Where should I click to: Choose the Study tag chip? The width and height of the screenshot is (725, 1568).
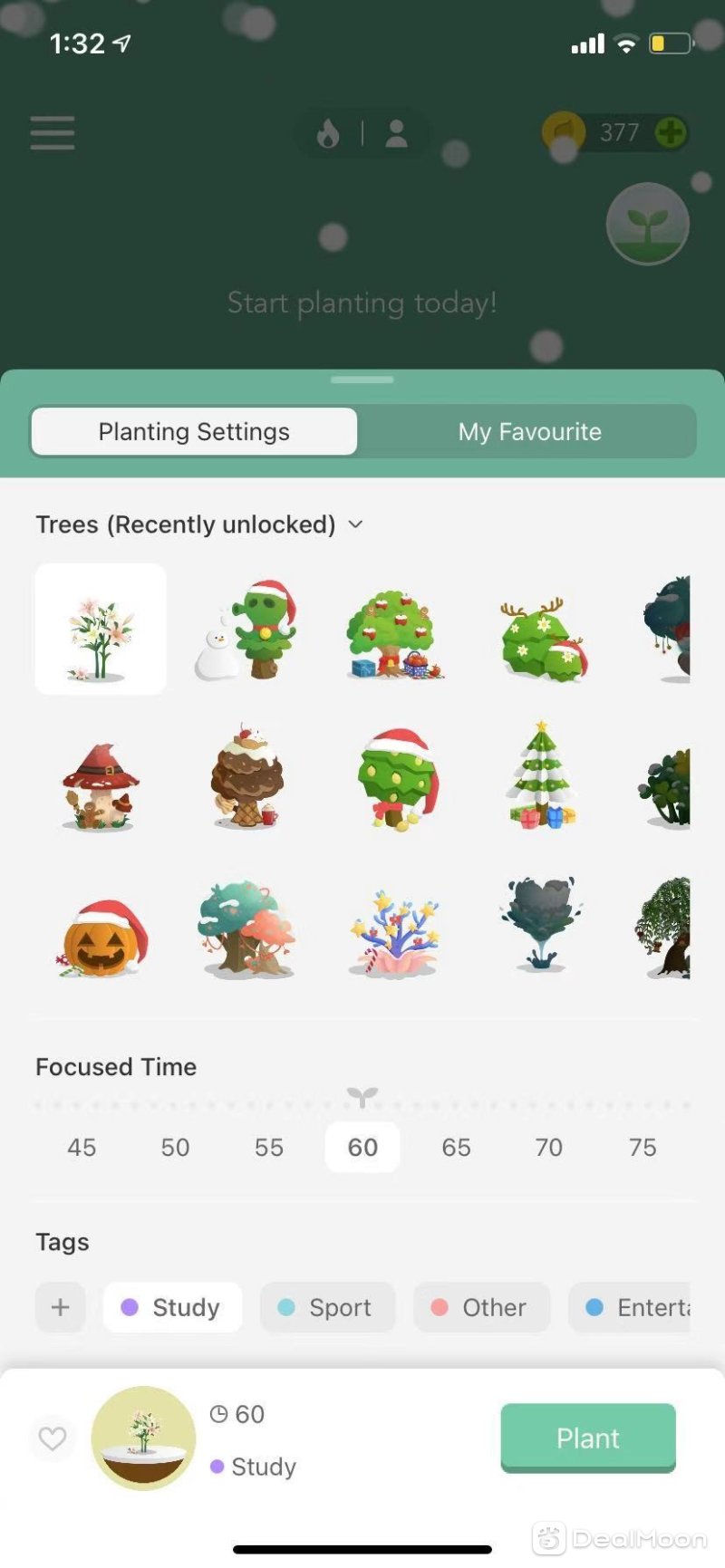[172, 1307]
